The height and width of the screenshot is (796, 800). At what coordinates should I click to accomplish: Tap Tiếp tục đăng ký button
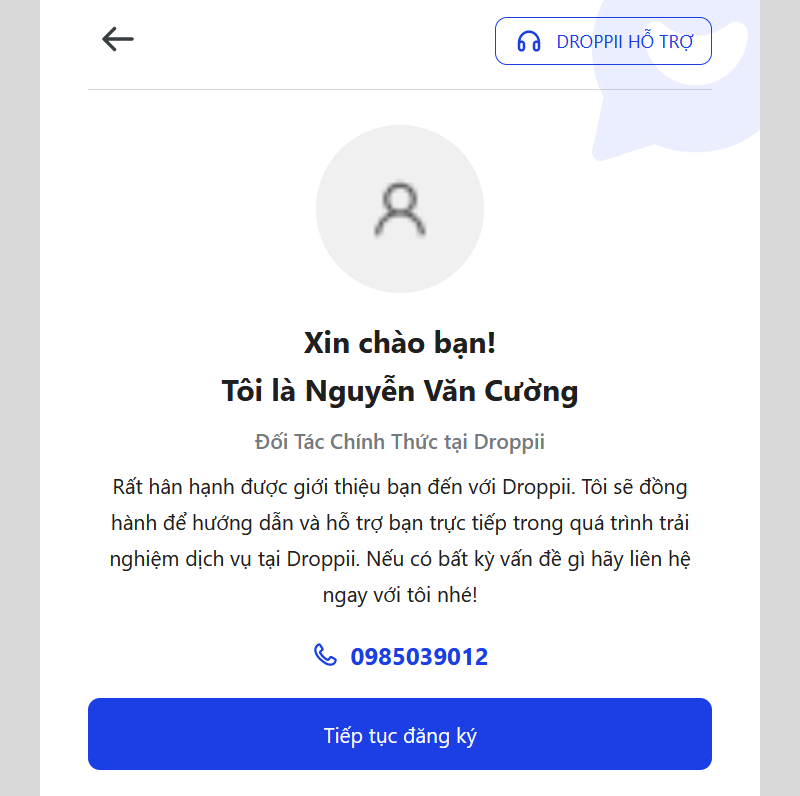[x=400, y=735]
